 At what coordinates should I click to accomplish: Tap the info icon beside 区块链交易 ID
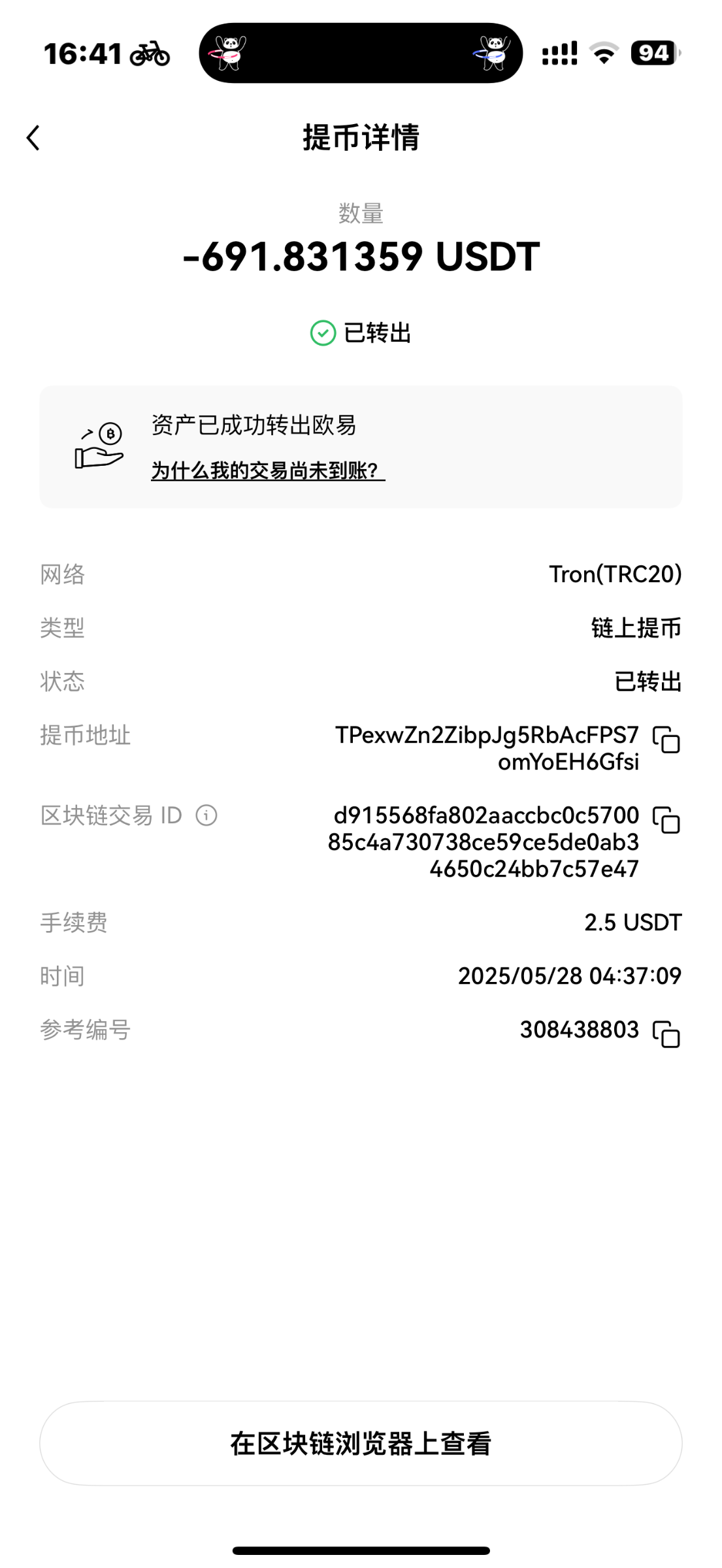[x=206, y=815]
